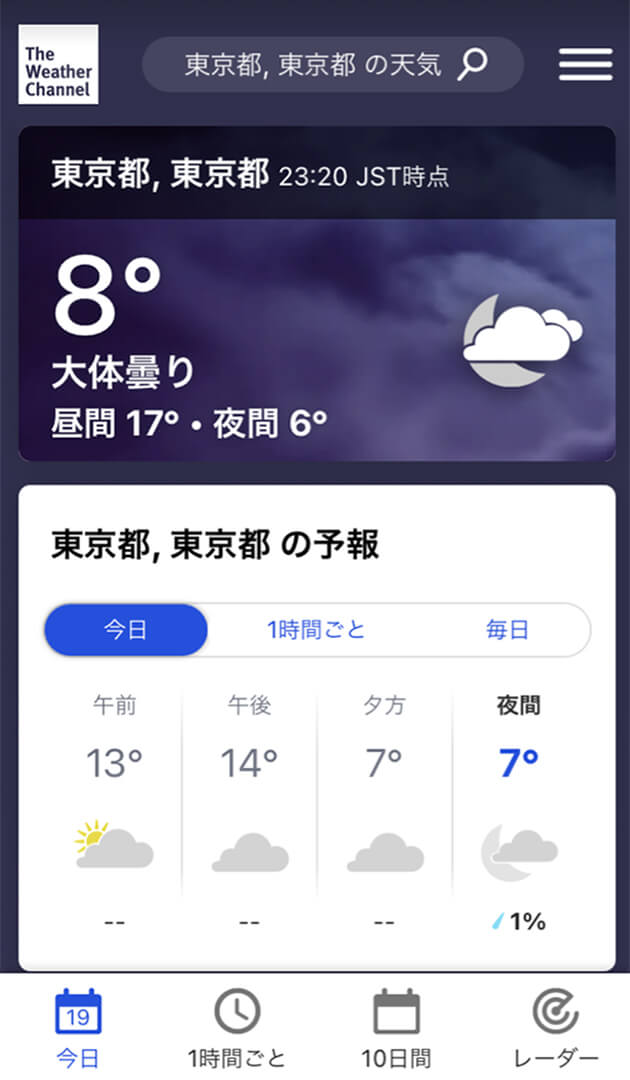Open the 午後 14° forecast

(x=249, y=812)
